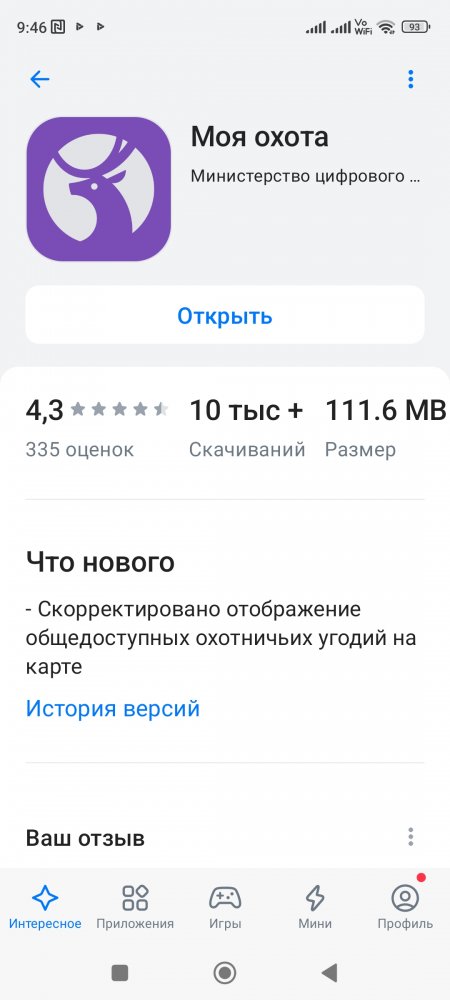Open the three-dot menu beside Ваш отзыв
This screenshot has width=450, height=1000.
click(410, 837)
